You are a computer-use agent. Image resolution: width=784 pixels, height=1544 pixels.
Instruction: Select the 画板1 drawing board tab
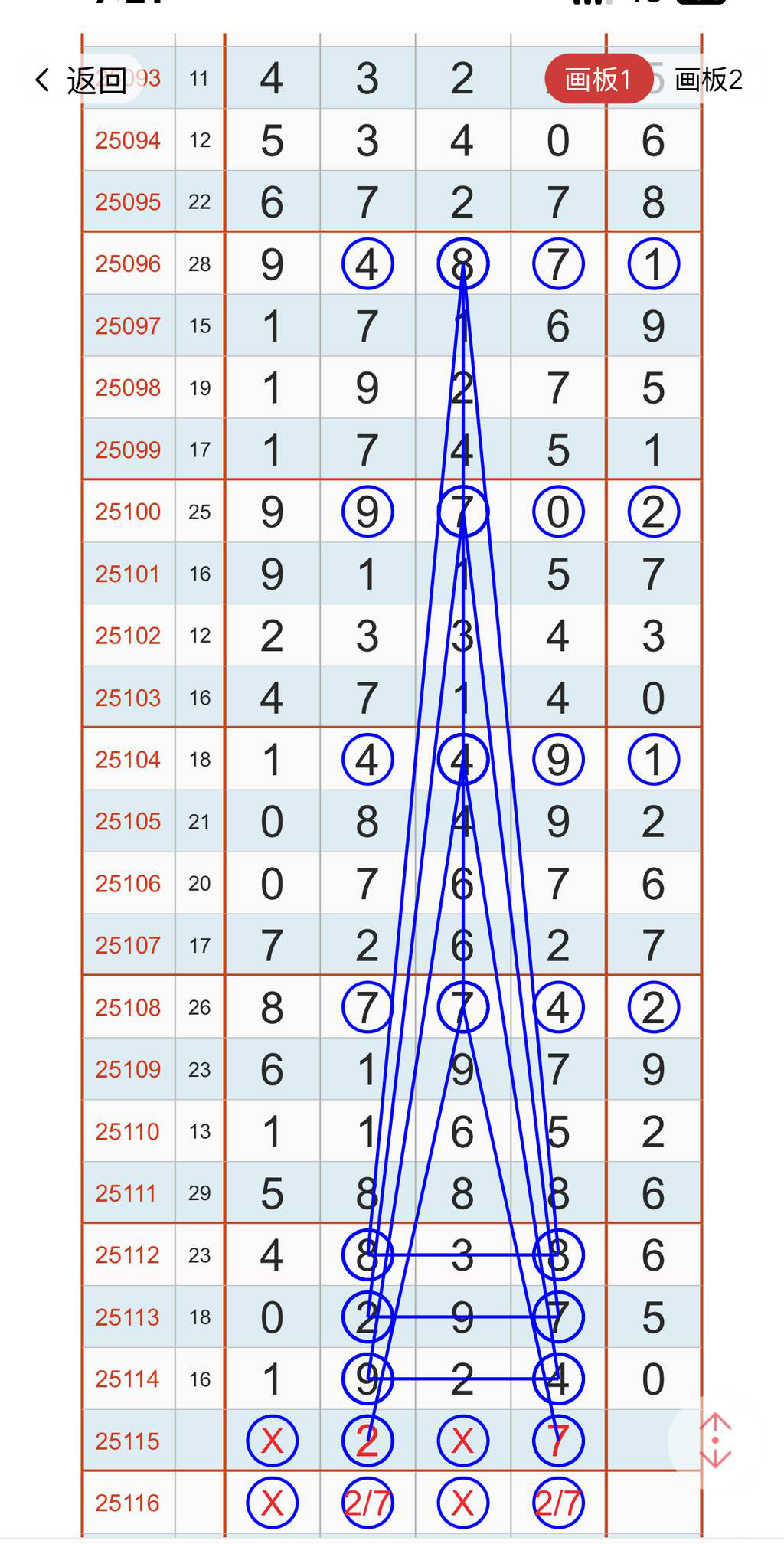pyautogui.click(x=598, y=80)
